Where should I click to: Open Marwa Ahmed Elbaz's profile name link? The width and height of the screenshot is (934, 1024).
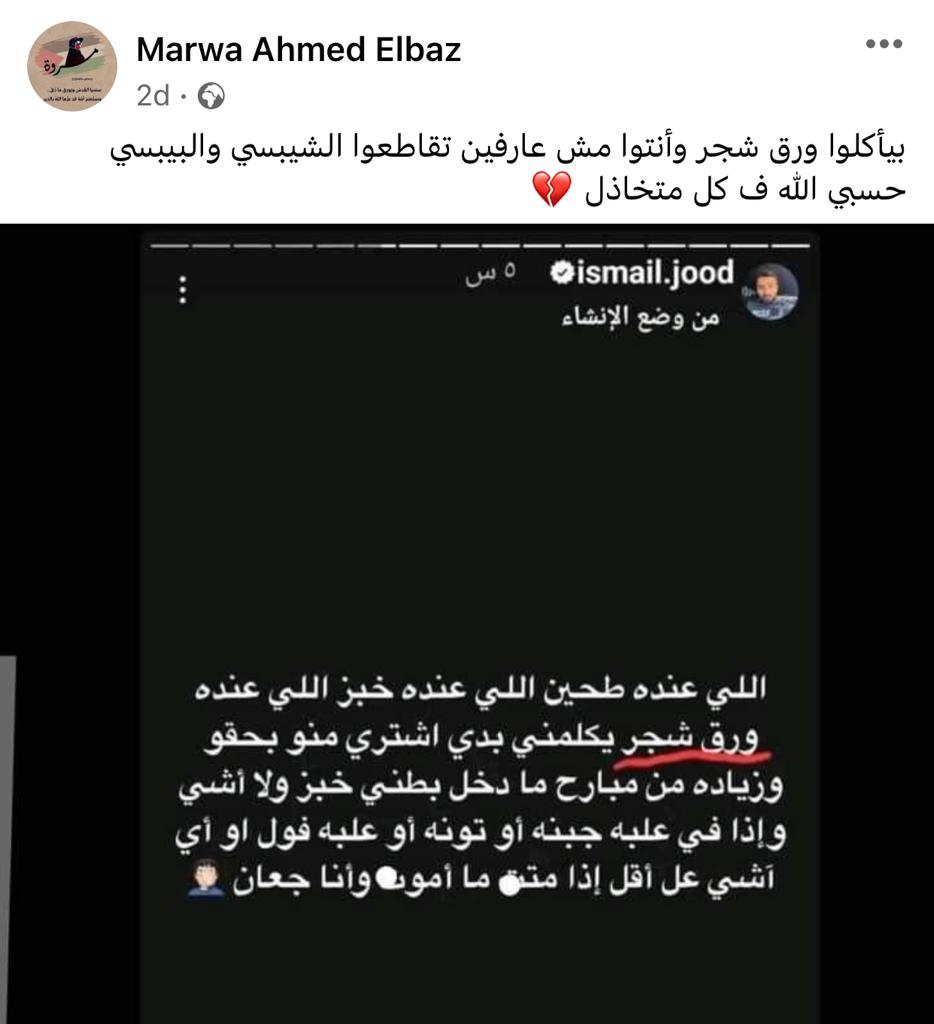(x=298, y=49)
